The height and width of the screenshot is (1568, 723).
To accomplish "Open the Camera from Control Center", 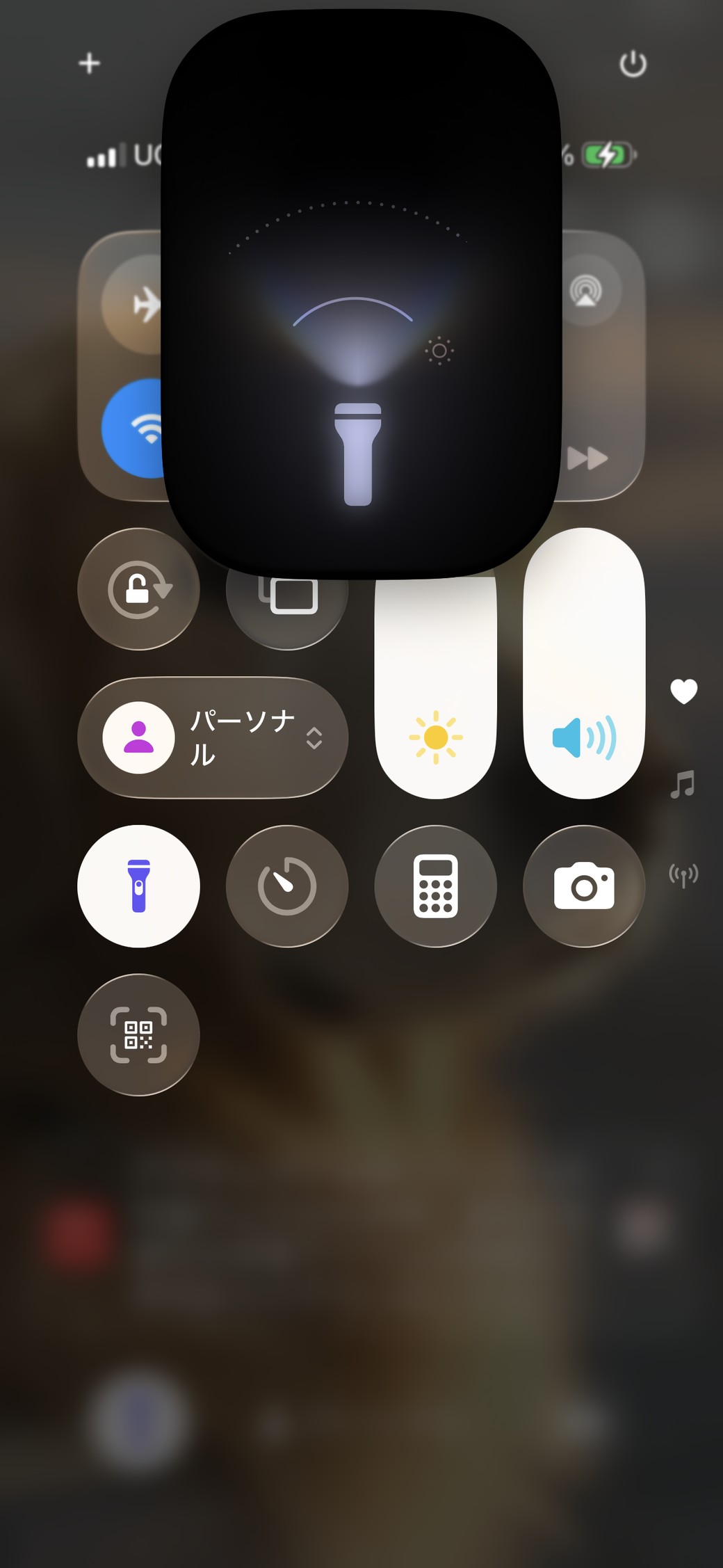I will pyautogui.click(x=583, y=885).
